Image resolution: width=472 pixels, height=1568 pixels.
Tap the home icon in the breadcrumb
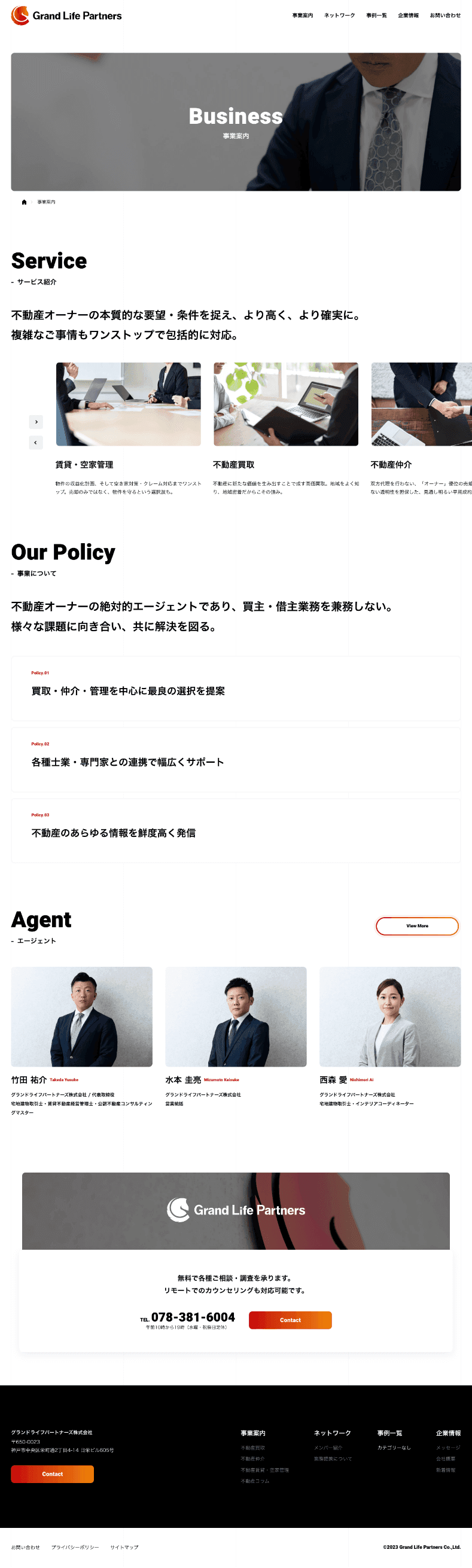point(25,202)
